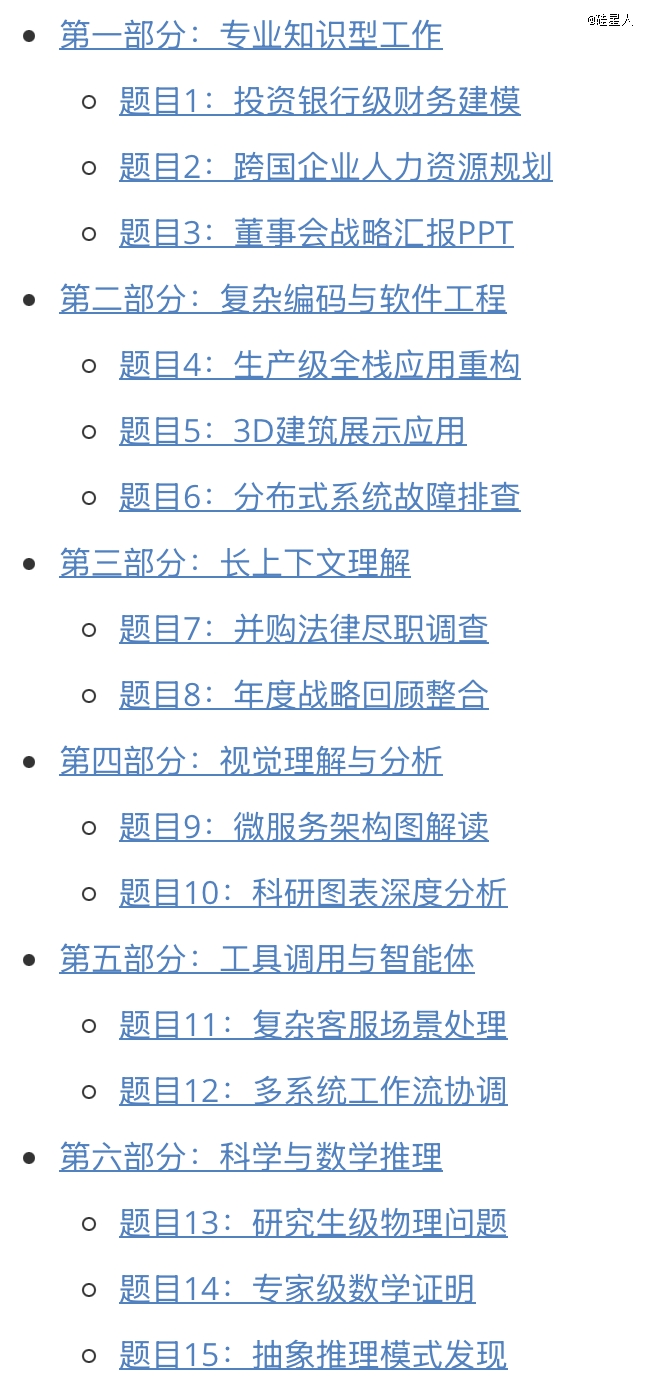This screenshot has height=1396, width=652.
Task: Go to 题目5 3D建筑展示应用
Action: (292, 432)
